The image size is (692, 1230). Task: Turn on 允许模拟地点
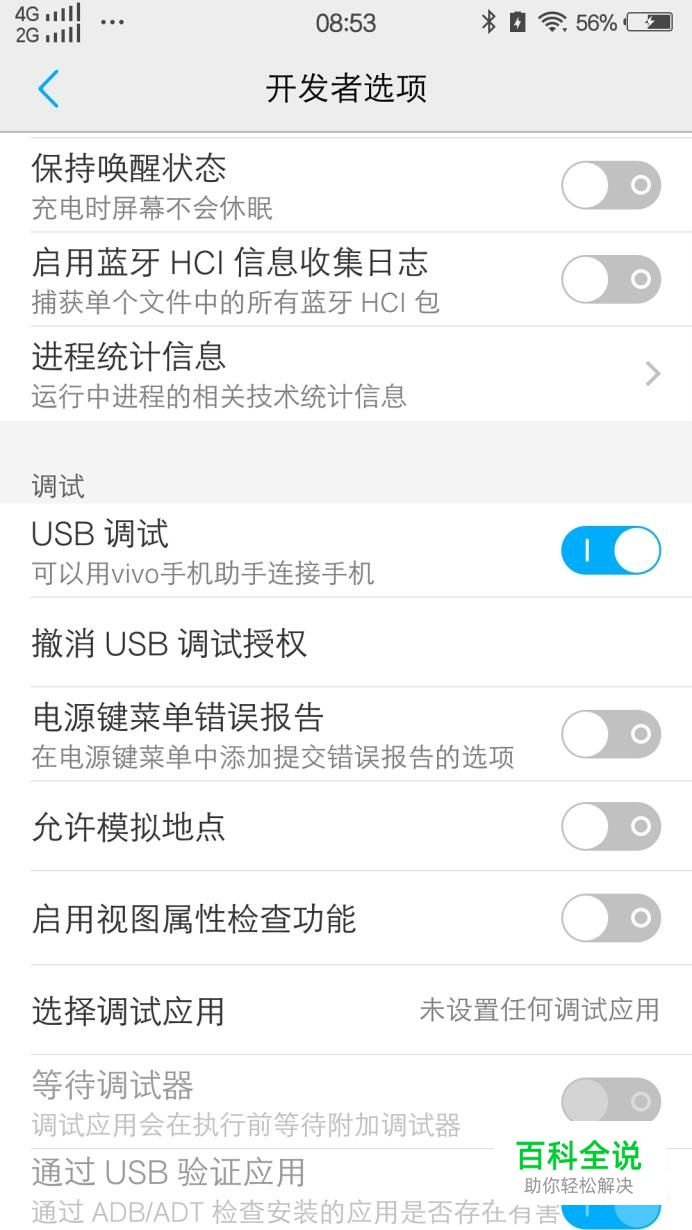click(610, 827)
